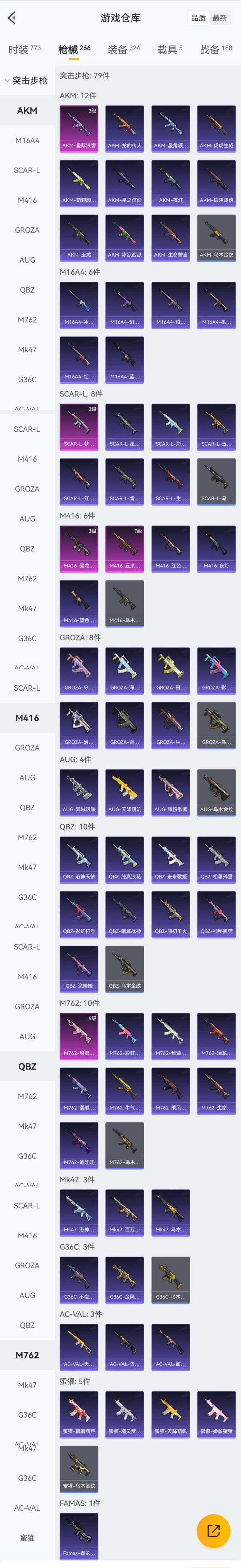Switch to the 时装 tab
The image size is (241, 1568).
(x=24, y=49)
